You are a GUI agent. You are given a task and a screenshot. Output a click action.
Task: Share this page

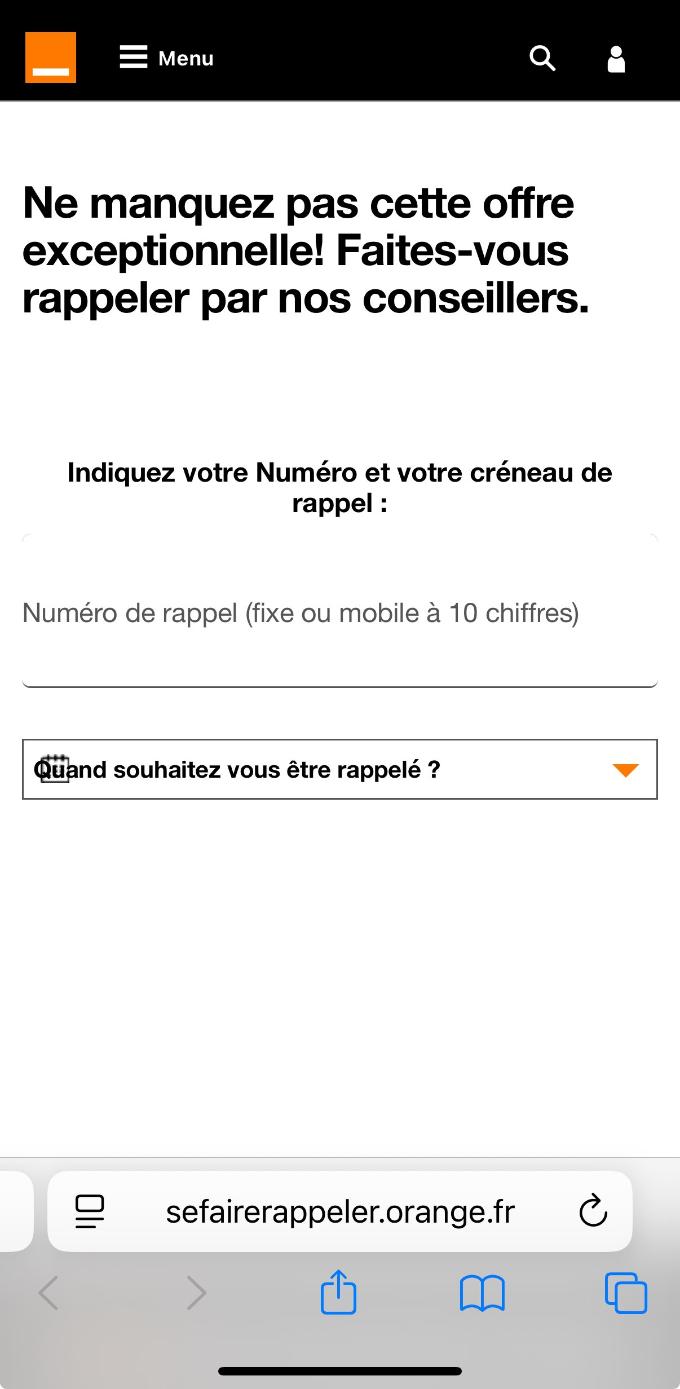(x=338, y=1292)
